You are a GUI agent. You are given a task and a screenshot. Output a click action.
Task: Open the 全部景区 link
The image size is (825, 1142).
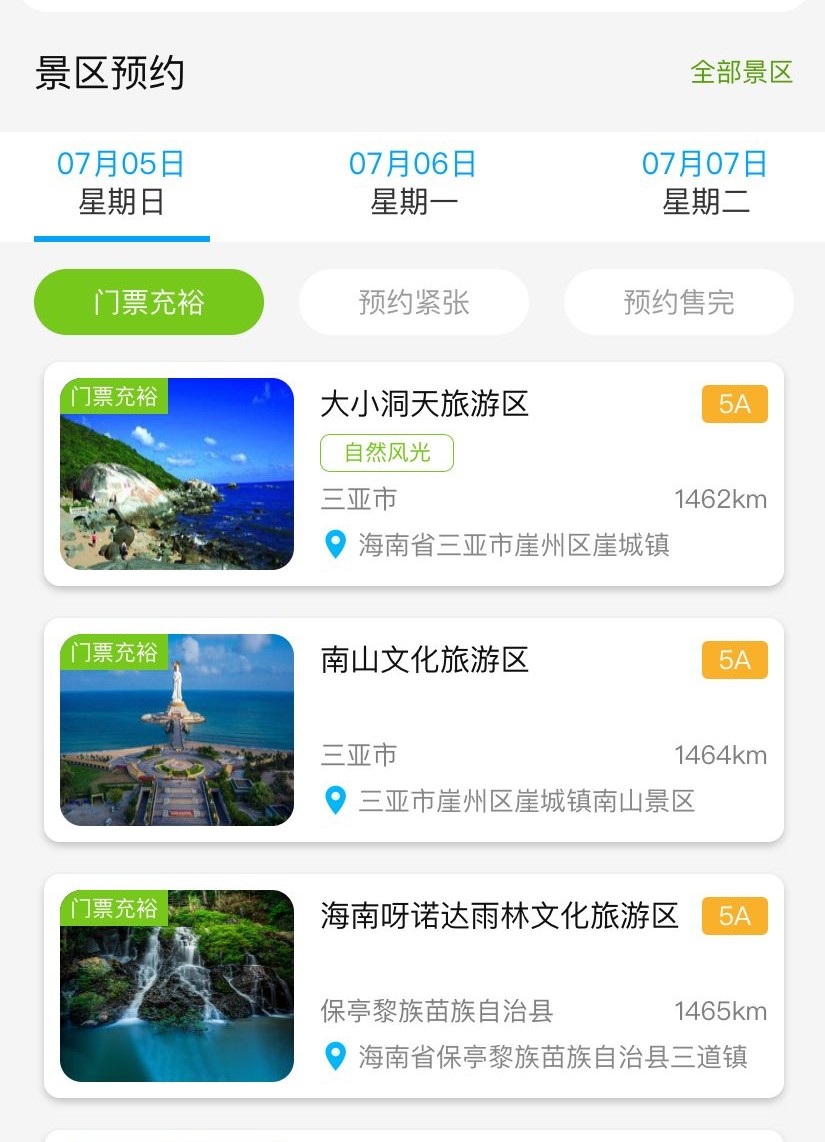pyautogui.click(x=741, y=73)
